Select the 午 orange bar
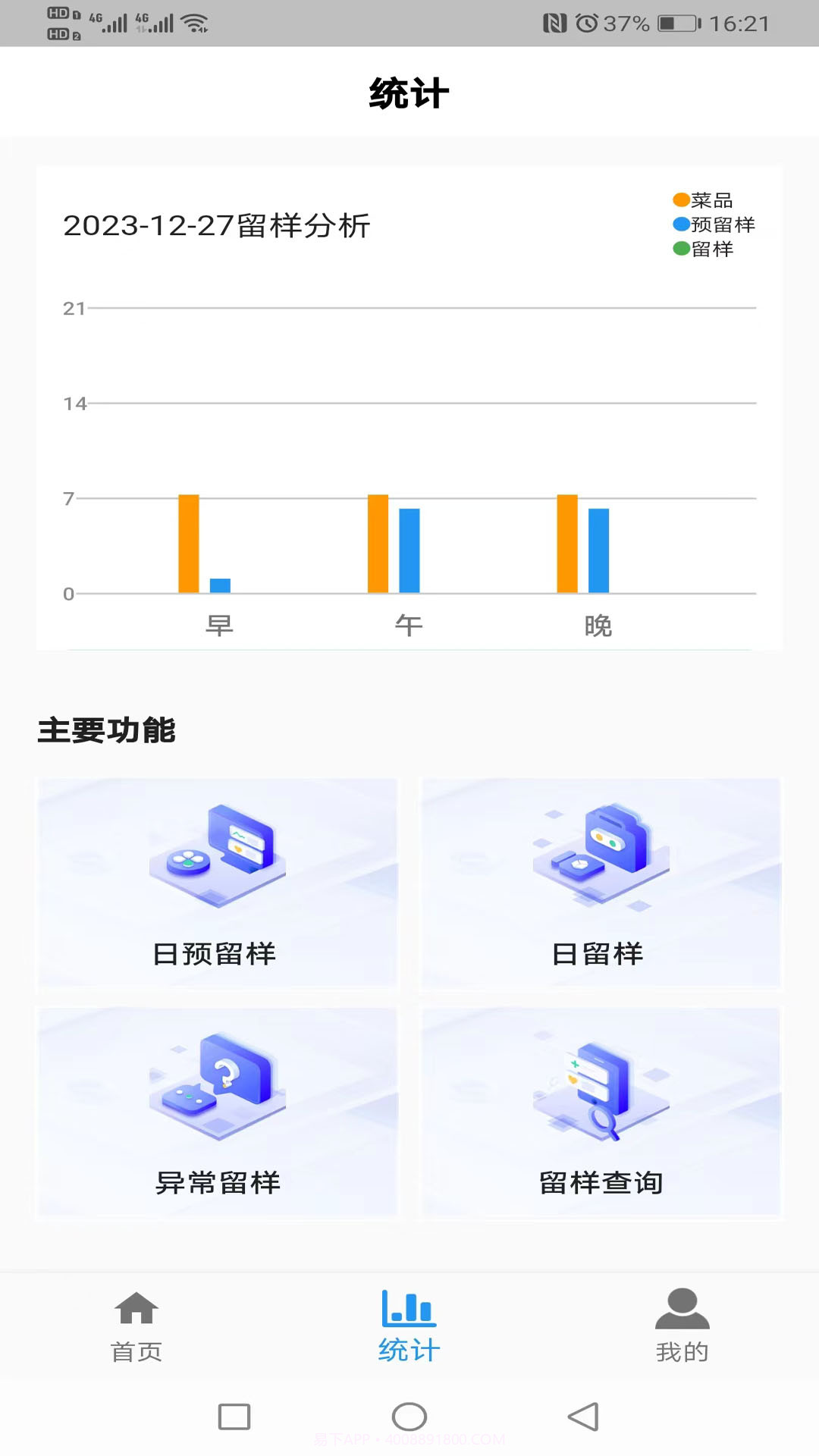 tap(377, 542)
